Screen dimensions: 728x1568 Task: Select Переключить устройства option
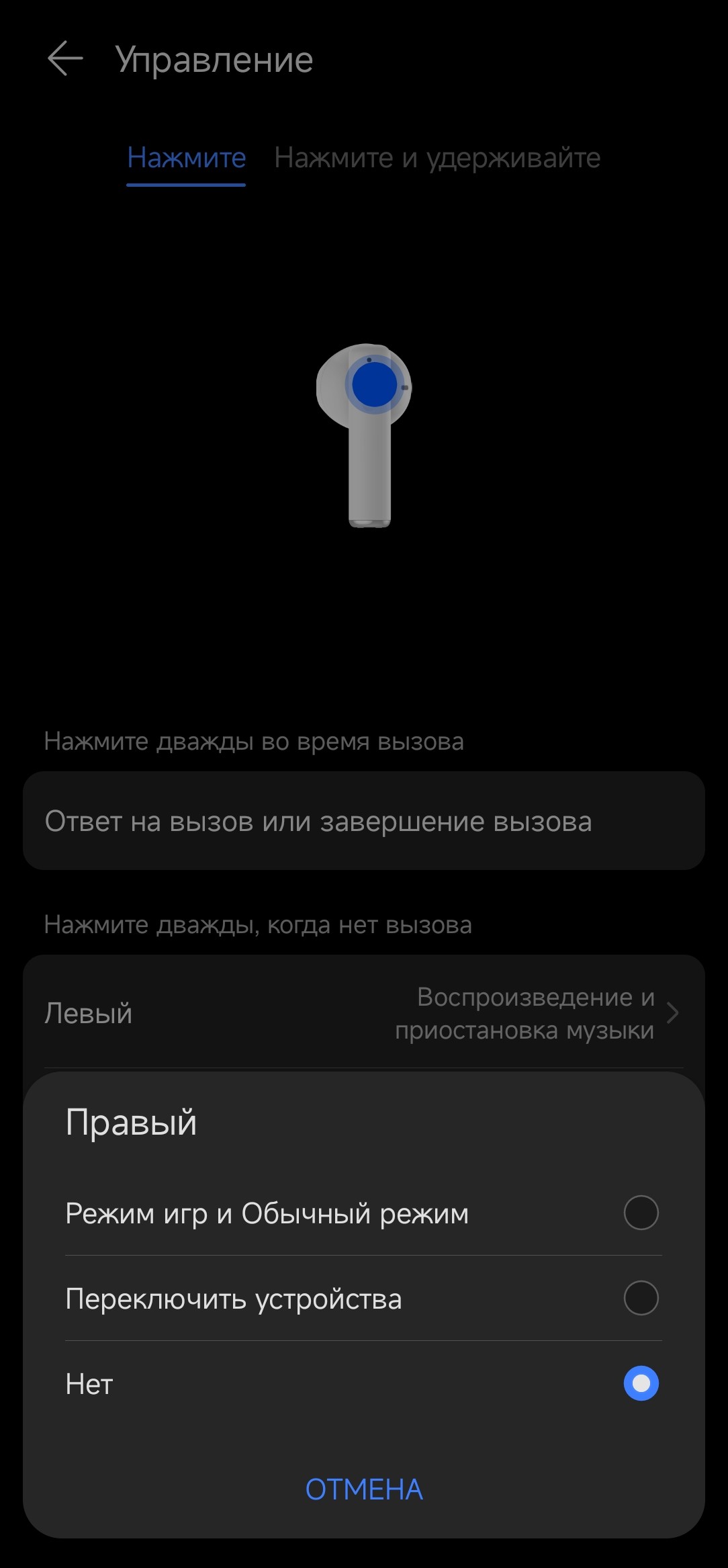point(363,1299)
